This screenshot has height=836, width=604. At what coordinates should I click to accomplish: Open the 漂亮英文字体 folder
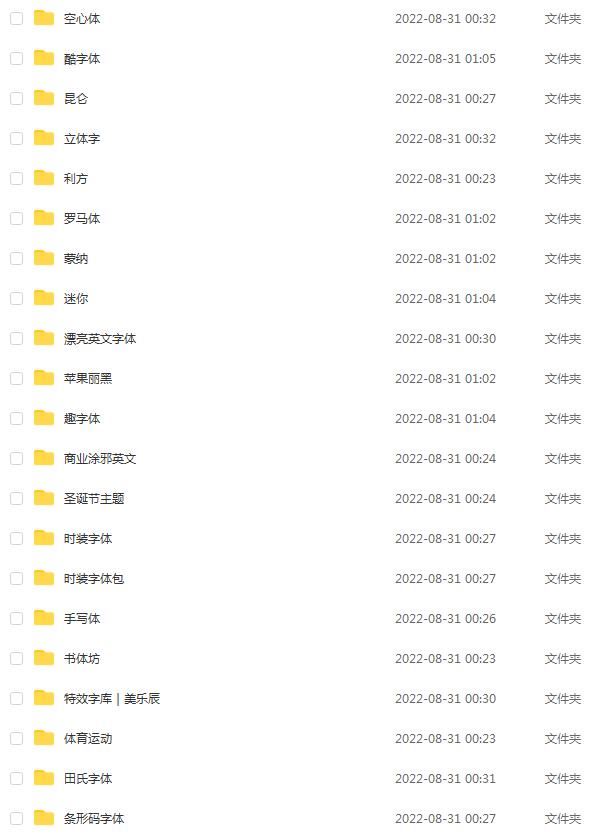coord(99,339)
